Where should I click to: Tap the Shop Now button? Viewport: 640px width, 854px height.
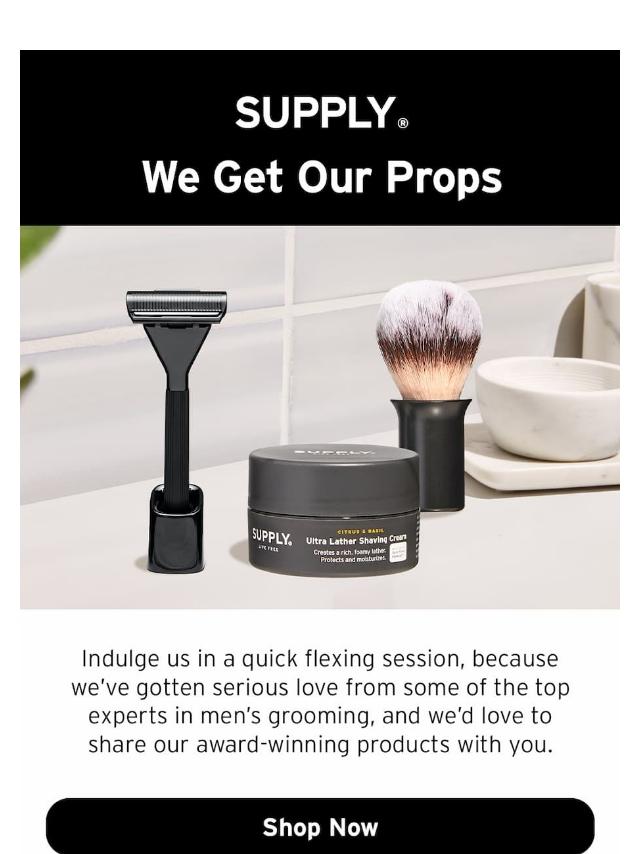320,826
